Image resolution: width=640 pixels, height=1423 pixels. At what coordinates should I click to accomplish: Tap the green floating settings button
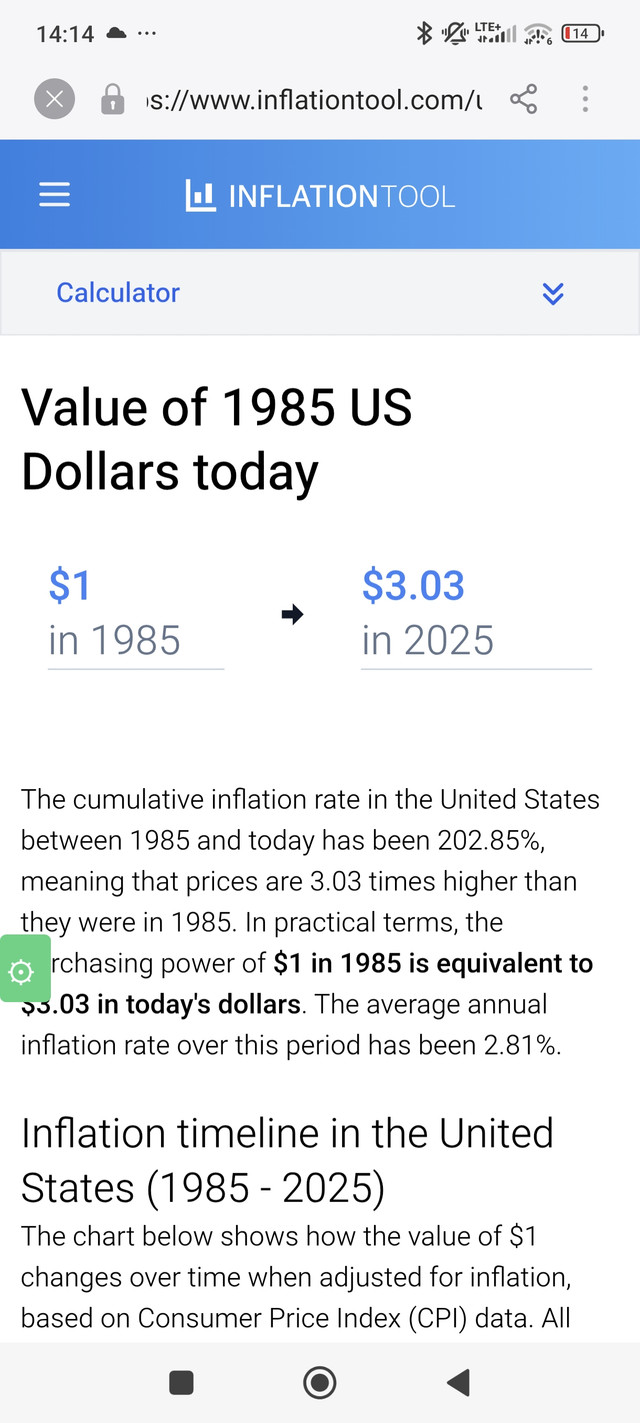(22, 969)
